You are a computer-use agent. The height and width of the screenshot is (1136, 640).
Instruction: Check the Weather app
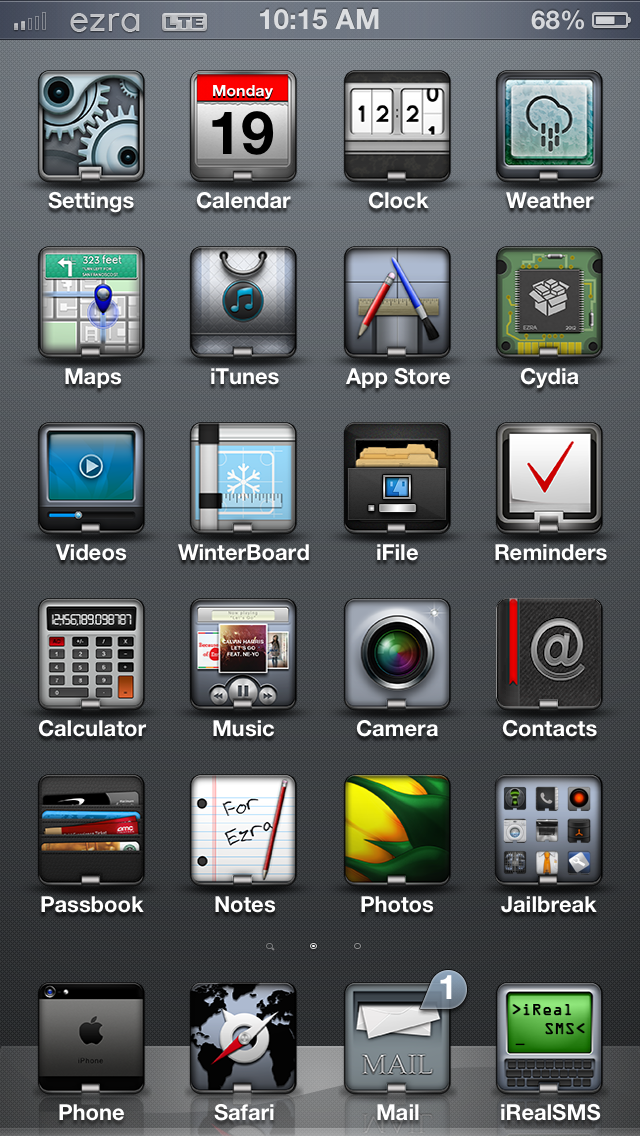pyautogui.click(x=549, y=126)
